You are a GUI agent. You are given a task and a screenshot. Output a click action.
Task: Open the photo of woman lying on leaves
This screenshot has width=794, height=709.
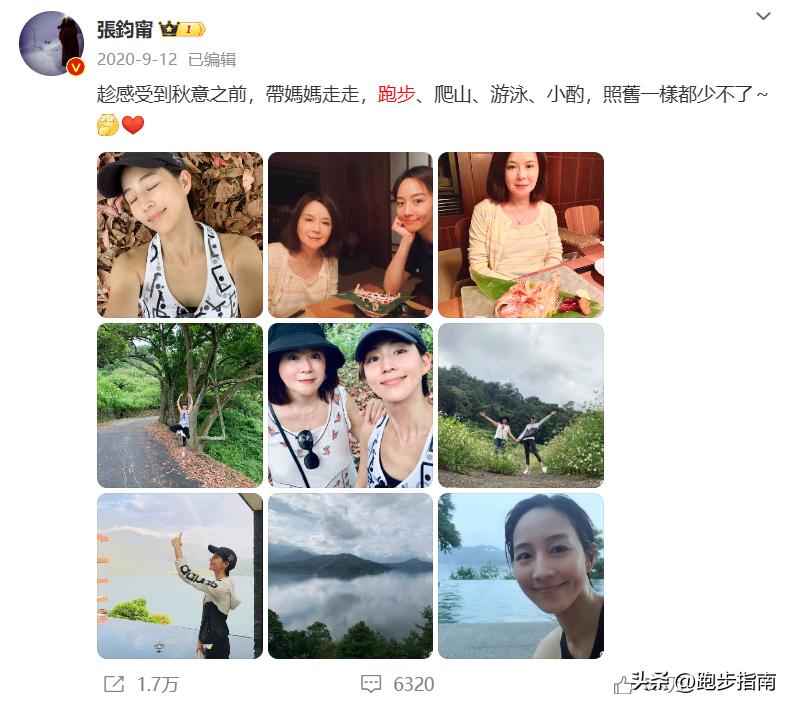(180, 235)
